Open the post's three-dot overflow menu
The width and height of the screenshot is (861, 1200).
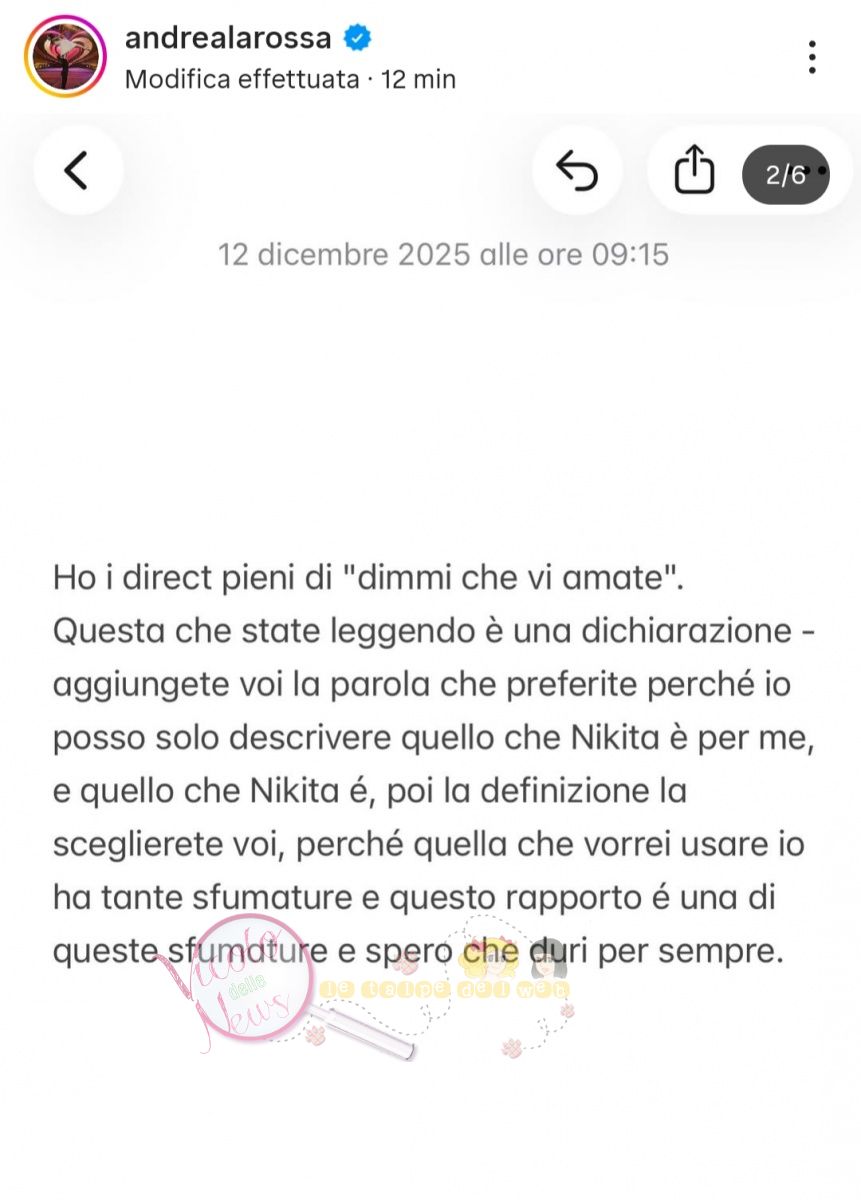tap(812, 57)
